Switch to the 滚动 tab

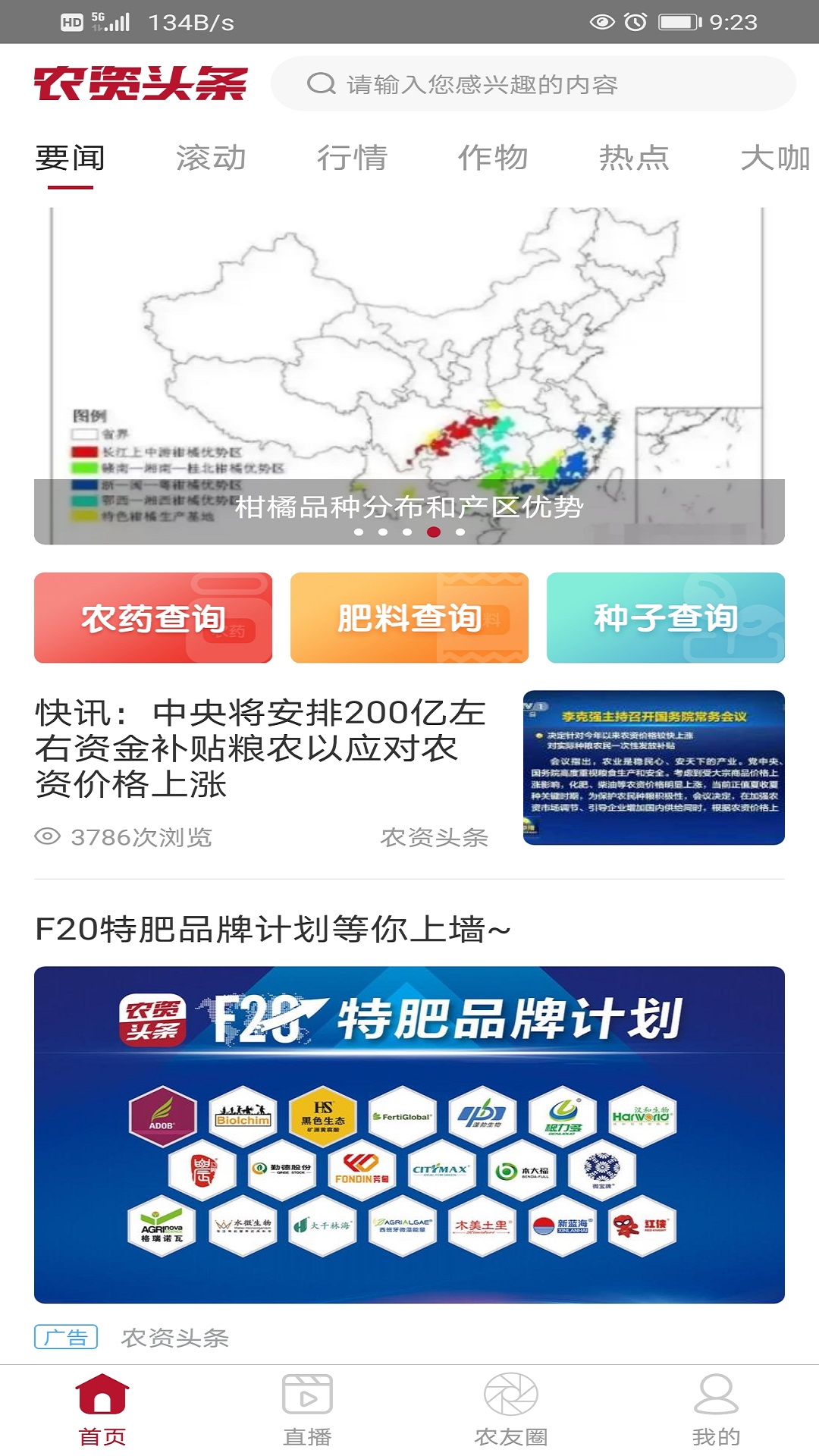click(x=211, y=158)
